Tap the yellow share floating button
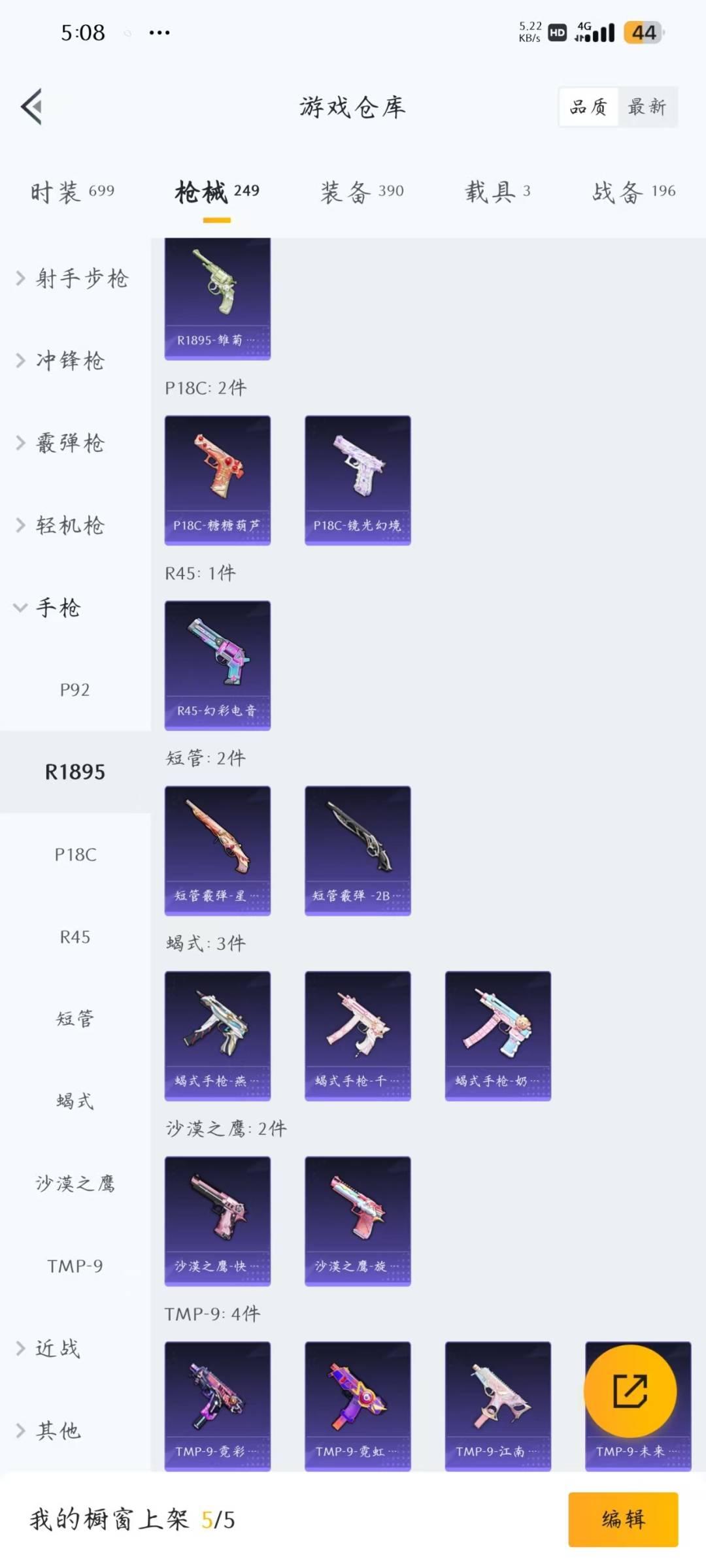Viewport: 706px width, 1568px height. click(x=630, y=1390)
